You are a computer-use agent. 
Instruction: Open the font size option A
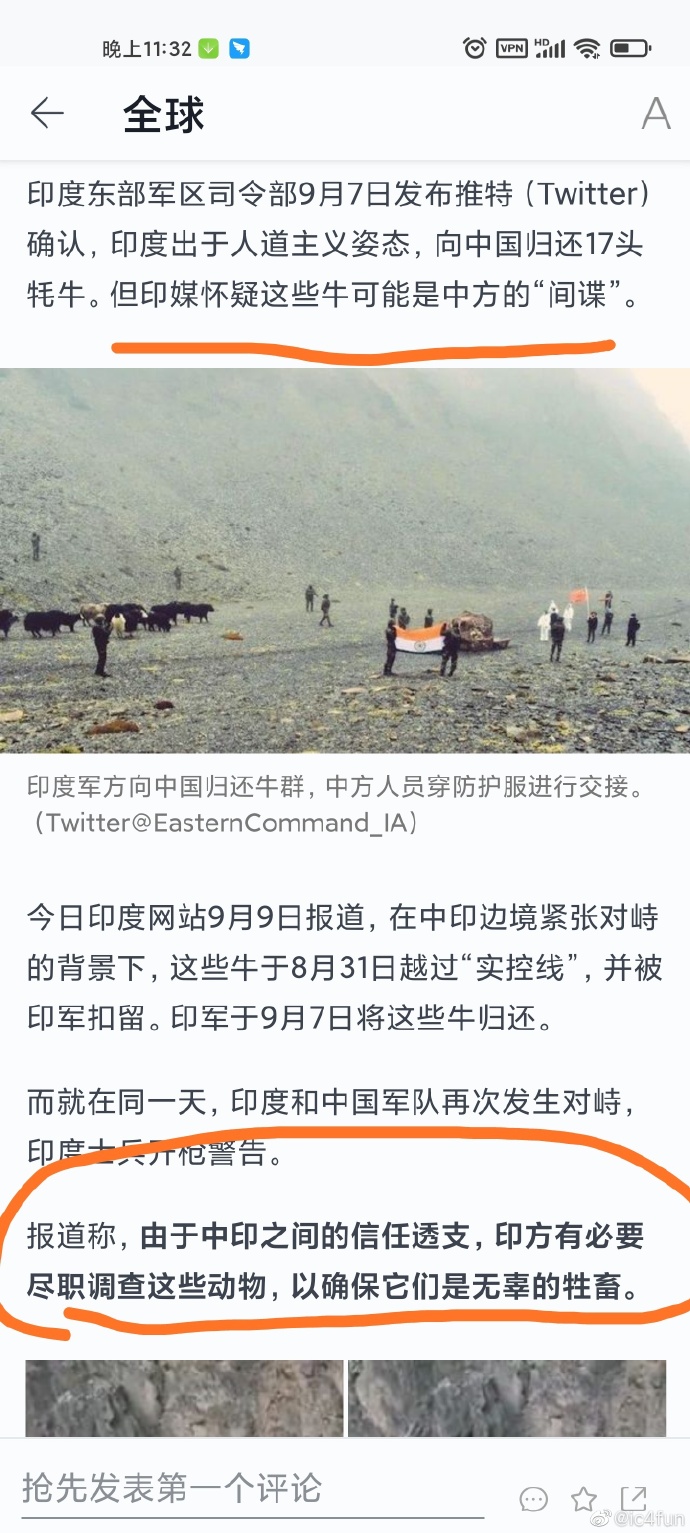click(x=655, y=114)
